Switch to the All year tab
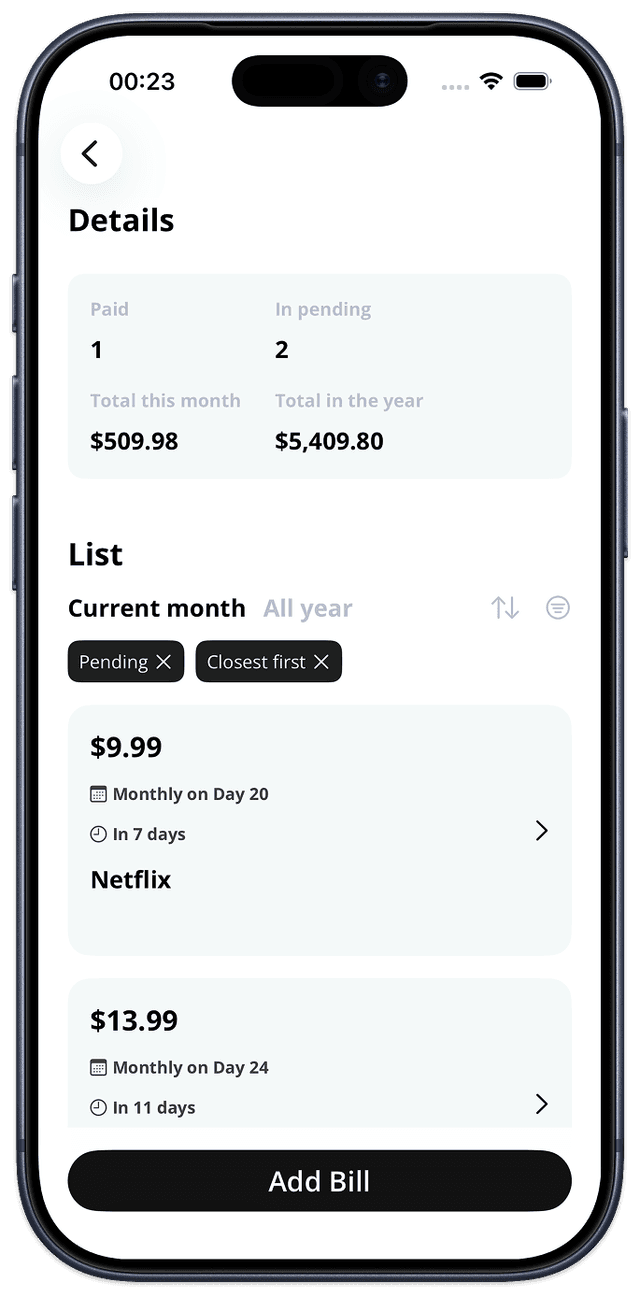640x1299 pixels. pos(307,609)
